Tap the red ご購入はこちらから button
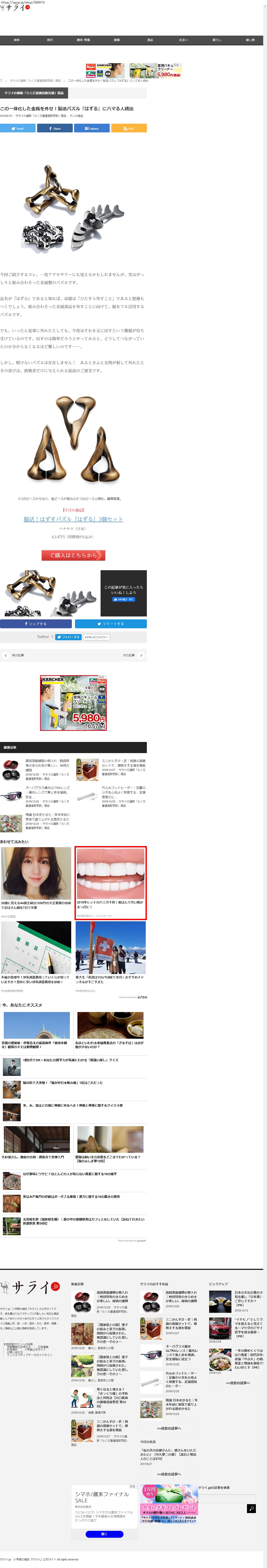267x1568 pixels. pyautogui.click(x=73, y=555)
